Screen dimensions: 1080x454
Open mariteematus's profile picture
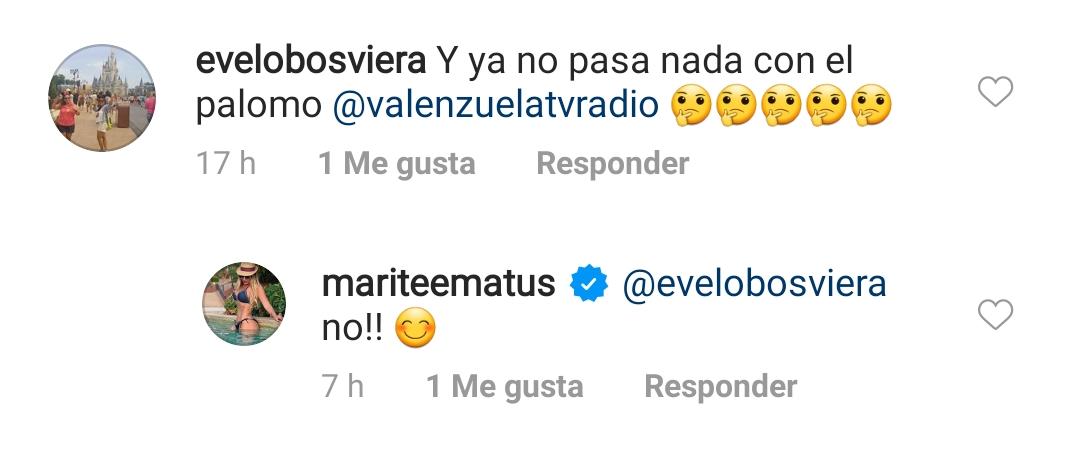[244, 304]
